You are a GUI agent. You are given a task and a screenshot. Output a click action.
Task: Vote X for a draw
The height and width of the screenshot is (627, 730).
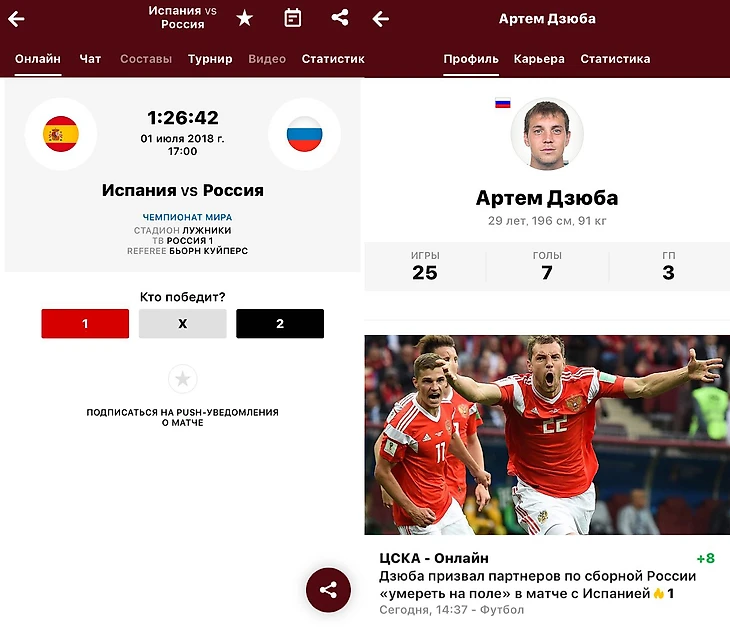[182, 324]
